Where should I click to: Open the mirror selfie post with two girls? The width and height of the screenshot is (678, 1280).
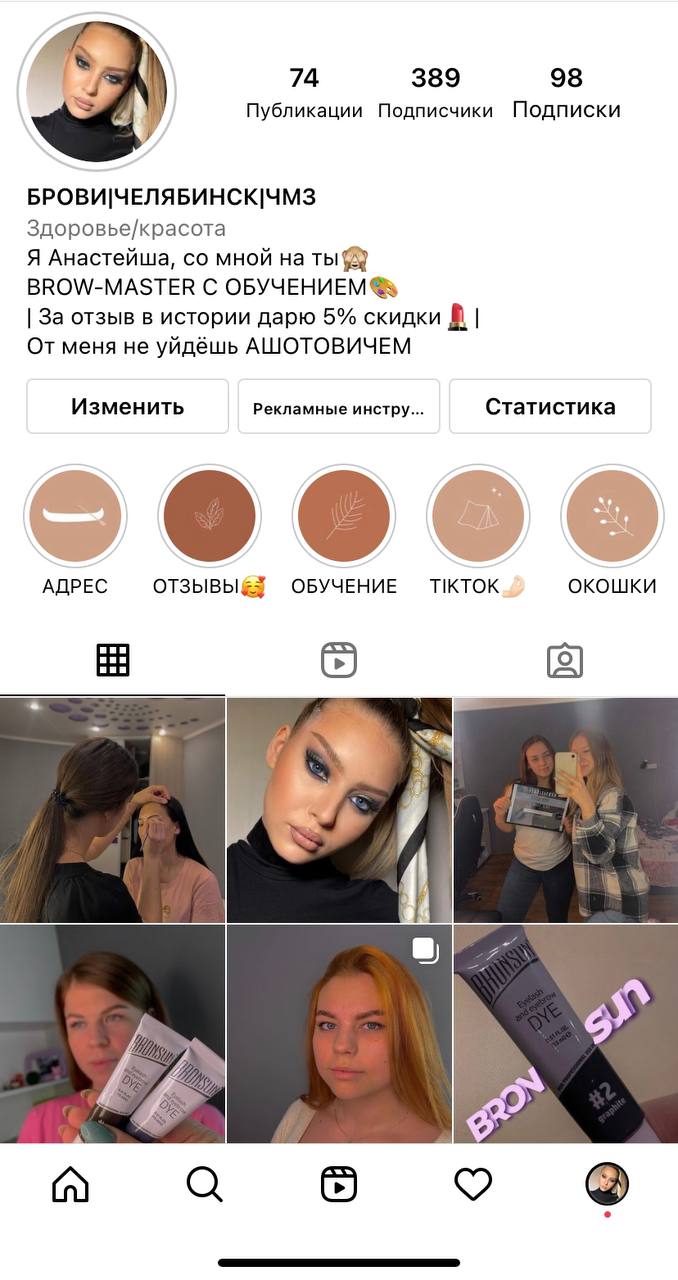tap(566, 810)
